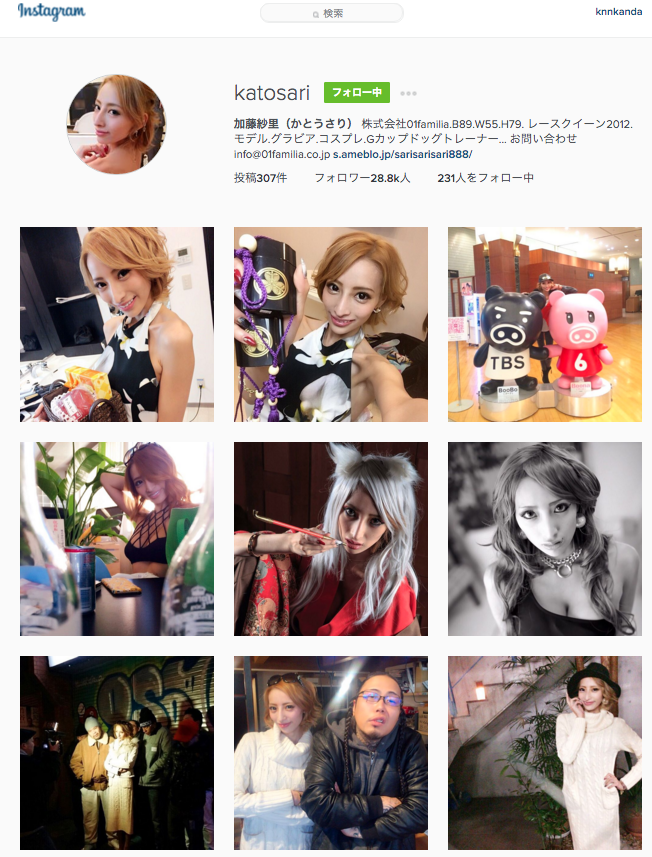
Task: Open the TBS pig mascots photo
Action: [x=545, y=324]
